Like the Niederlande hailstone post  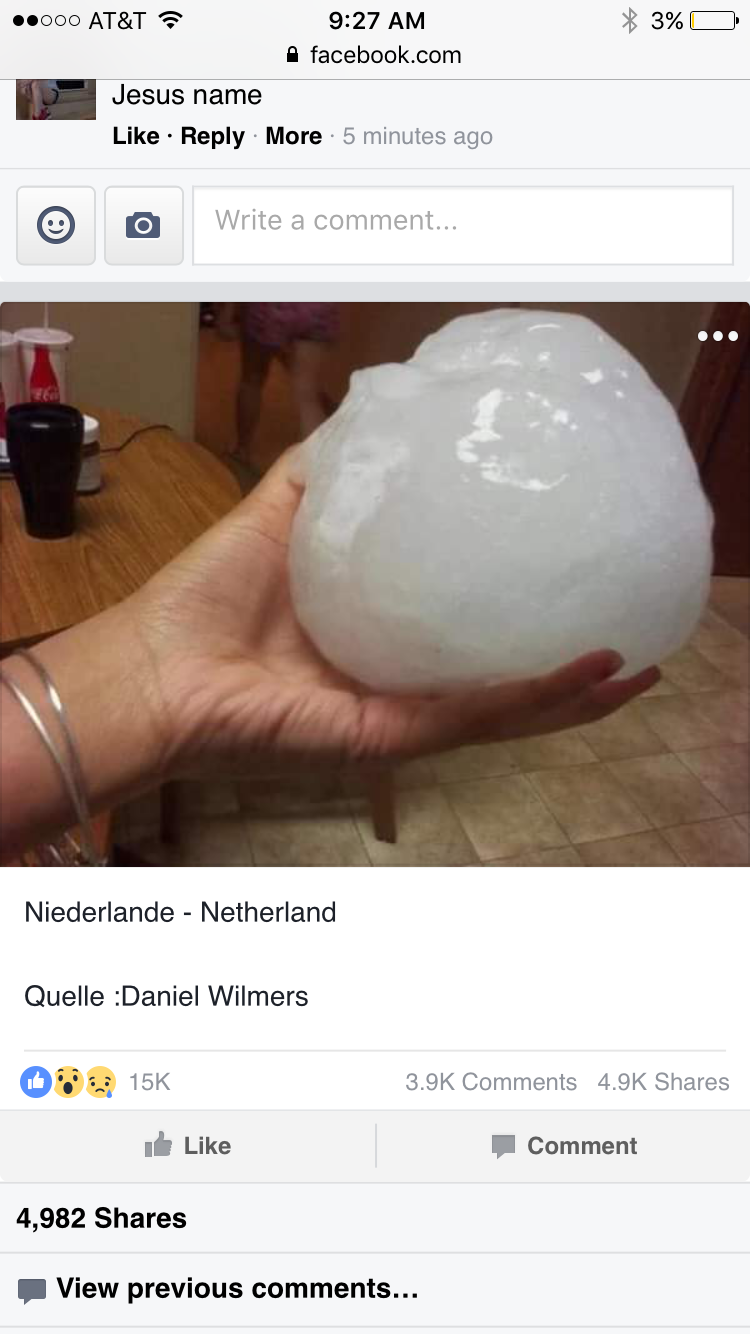[188, 1146]
